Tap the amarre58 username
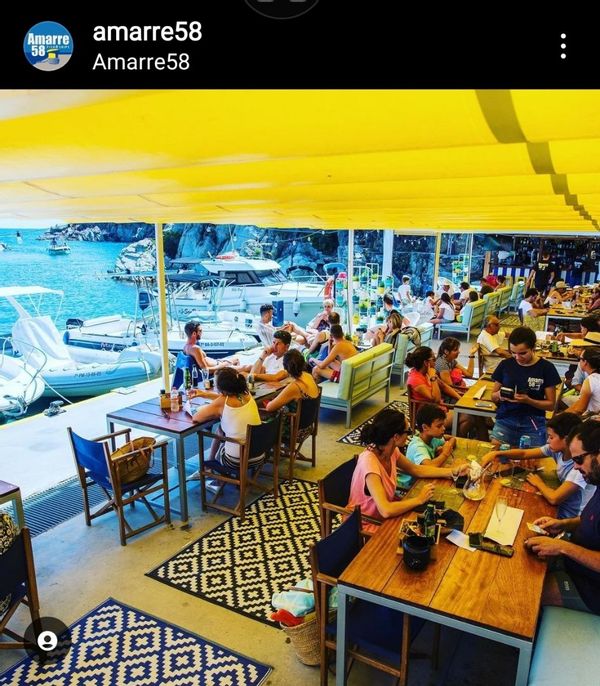 (x=147, y=31)
